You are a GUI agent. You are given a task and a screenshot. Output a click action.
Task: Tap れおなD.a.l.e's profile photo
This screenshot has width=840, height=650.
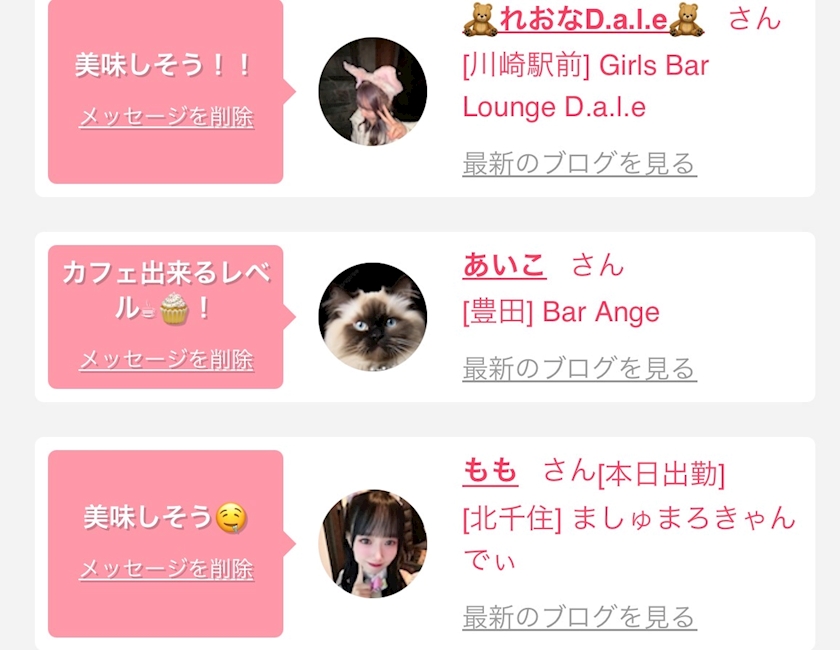point(373,91)
